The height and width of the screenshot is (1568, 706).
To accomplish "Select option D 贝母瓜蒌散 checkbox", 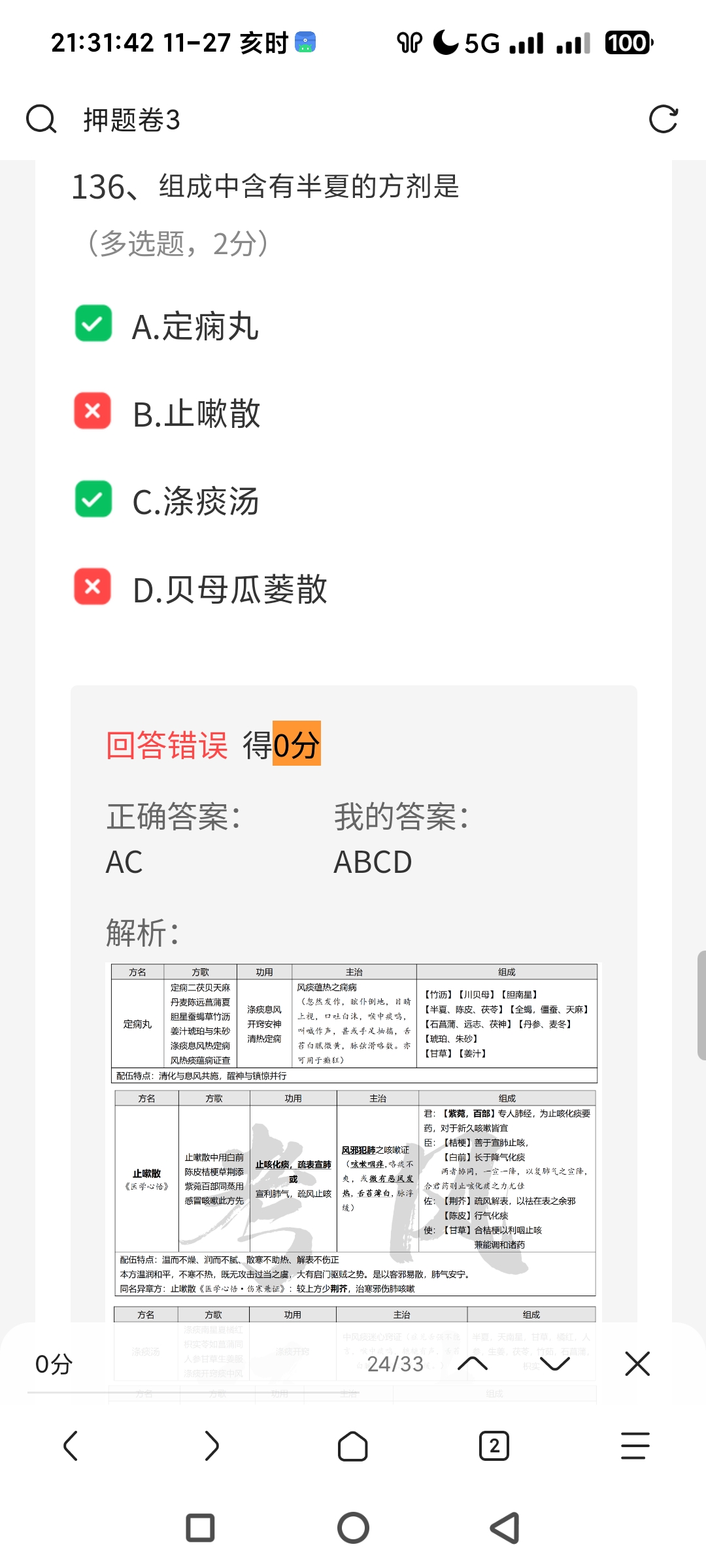I will [93, 587].
